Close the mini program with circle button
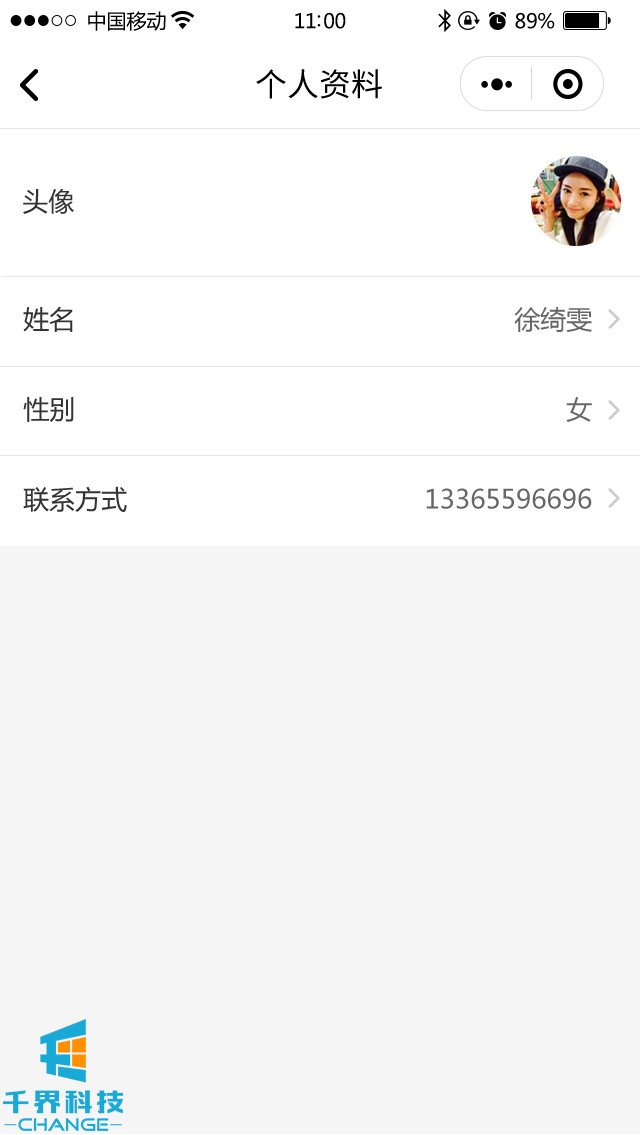 coord(567,85)
